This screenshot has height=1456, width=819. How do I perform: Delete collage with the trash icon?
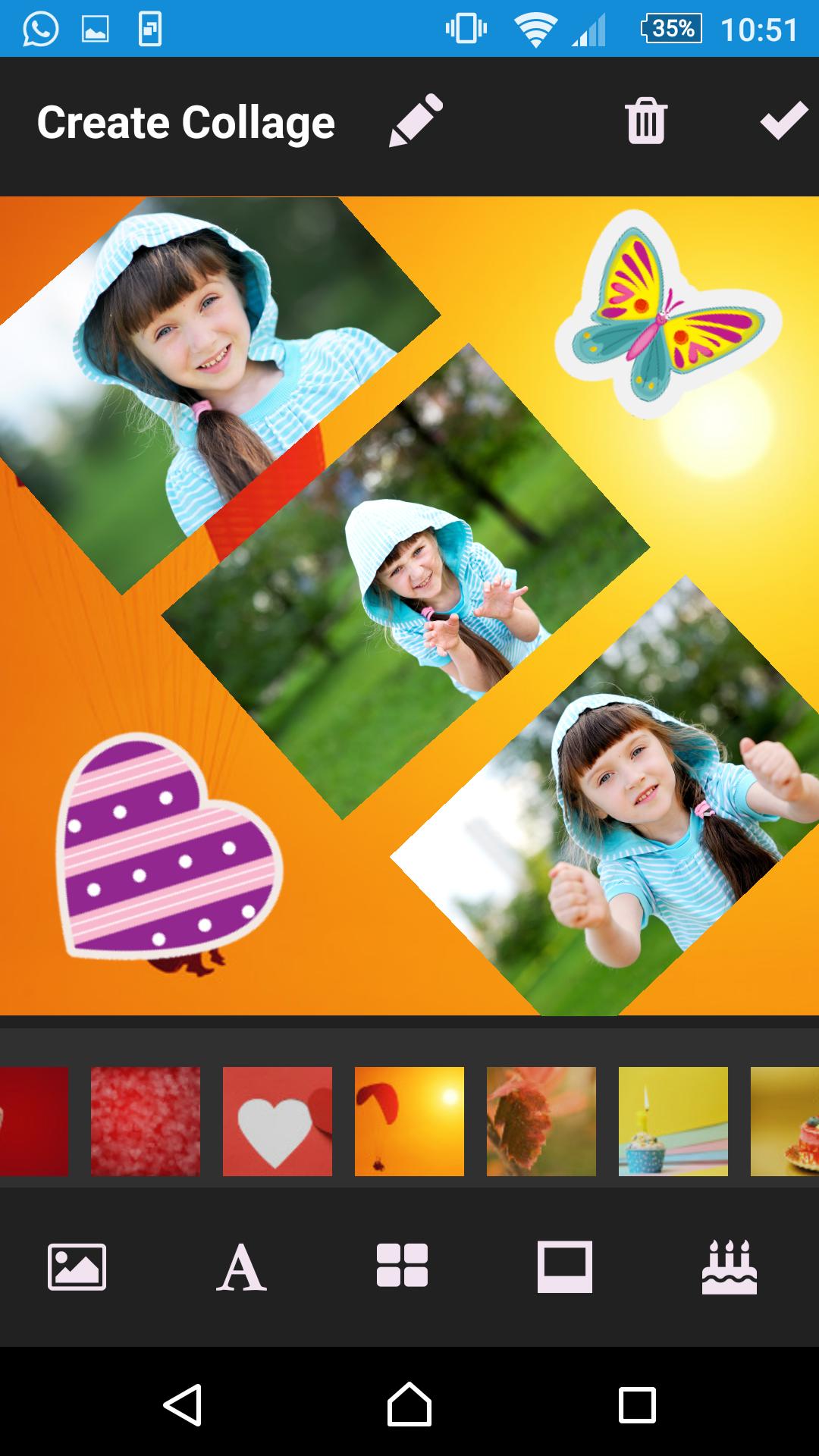(646, 121)
